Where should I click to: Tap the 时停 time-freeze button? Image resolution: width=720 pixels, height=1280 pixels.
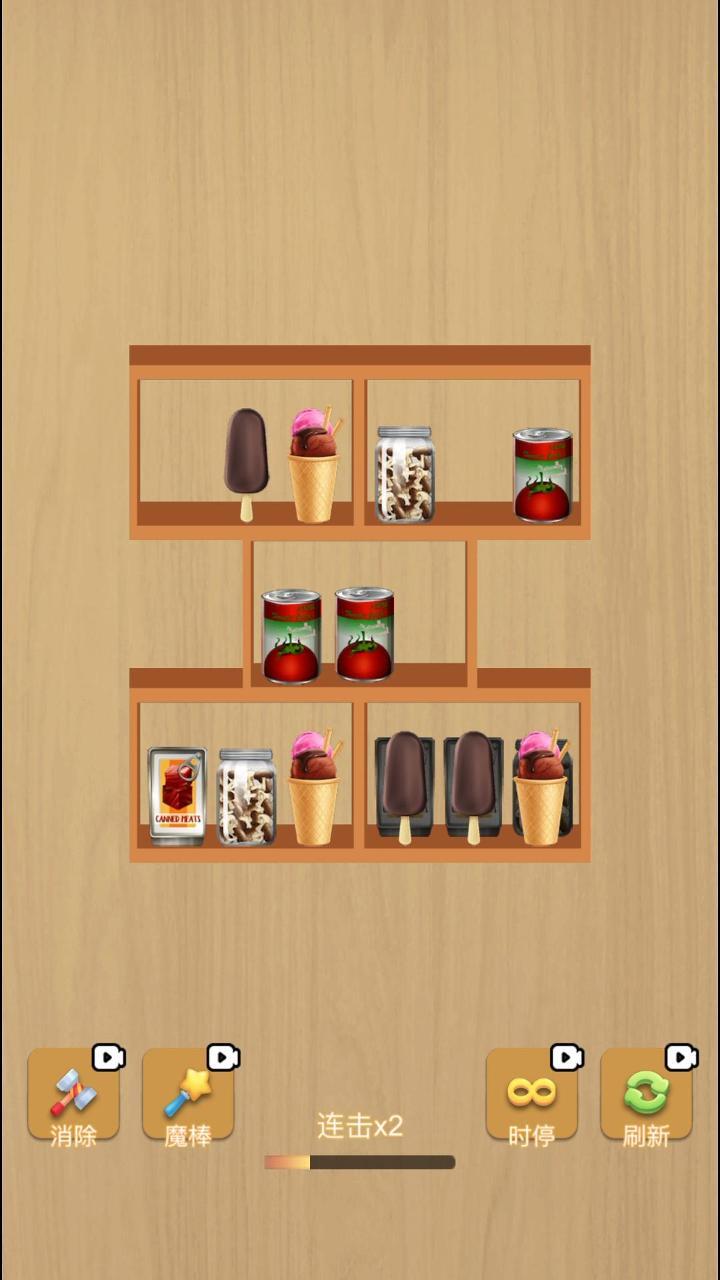pos(531,1096)
